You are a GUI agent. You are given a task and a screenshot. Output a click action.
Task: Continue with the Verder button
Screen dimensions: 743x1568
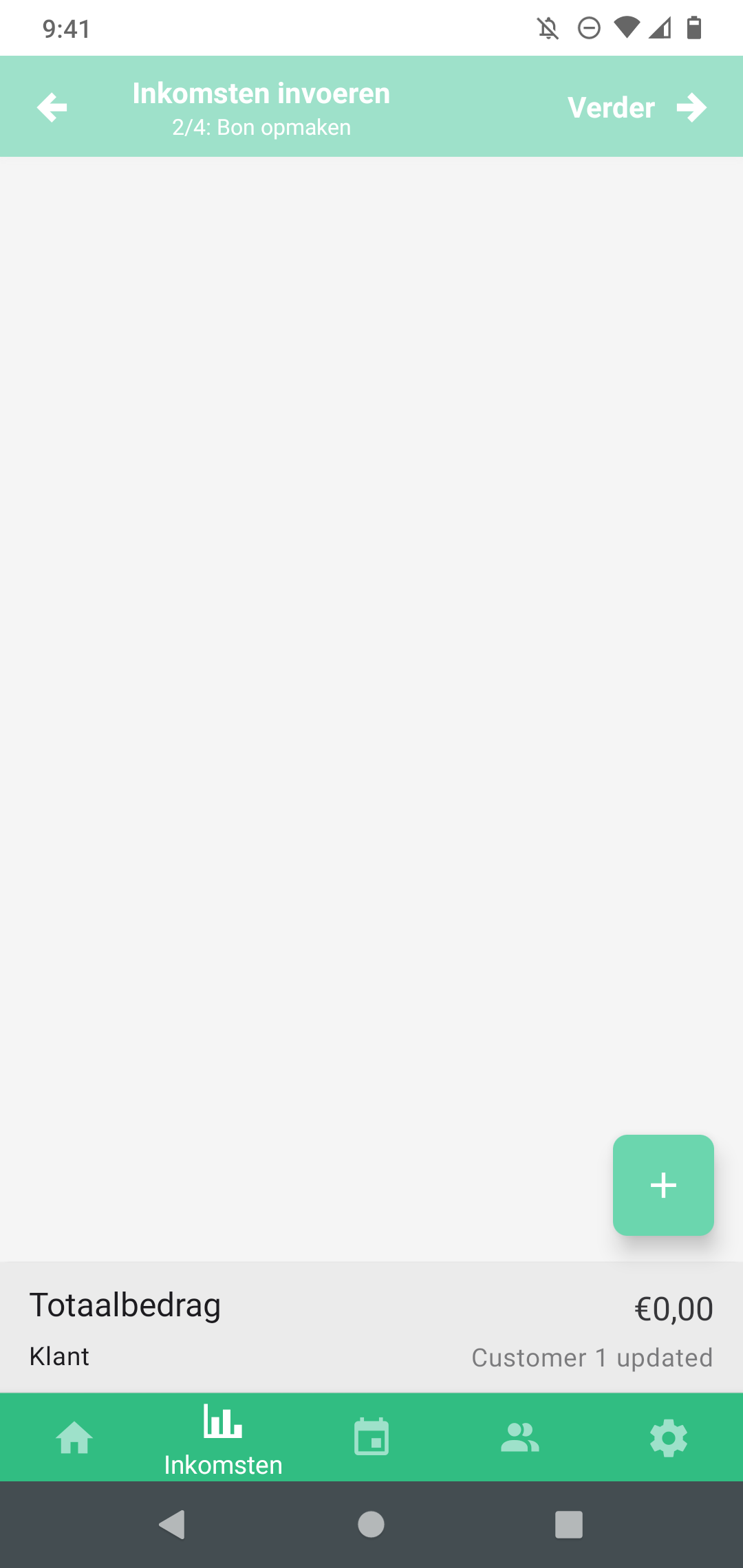point(636,107)
